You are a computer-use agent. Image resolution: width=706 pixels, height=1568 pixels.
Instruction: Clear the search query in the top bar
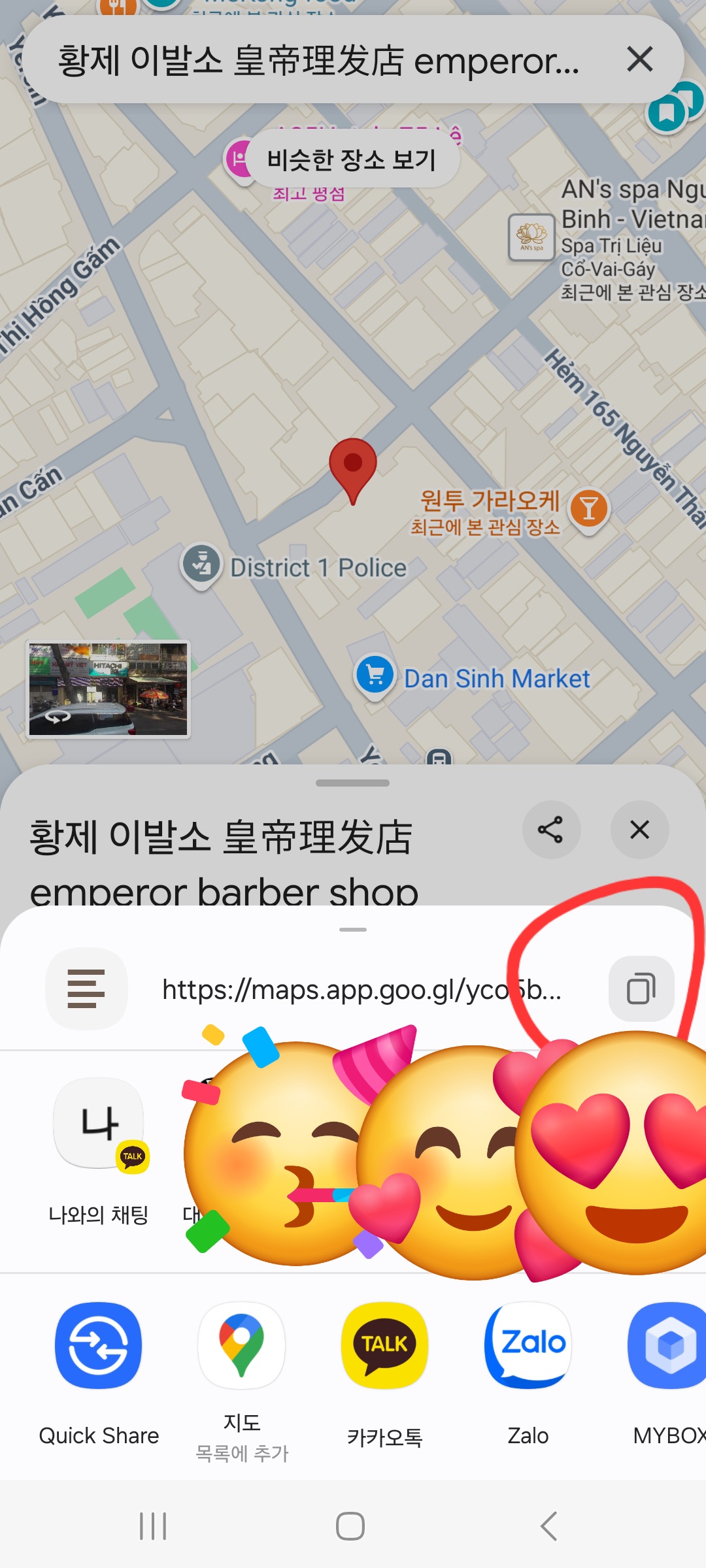[639, 59]
